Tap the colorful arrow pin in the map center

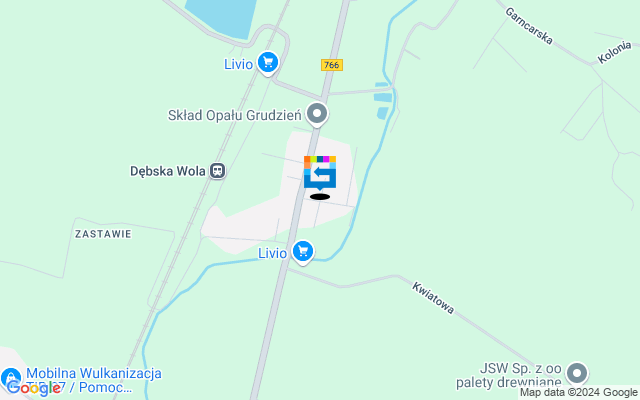coord(320,172)
